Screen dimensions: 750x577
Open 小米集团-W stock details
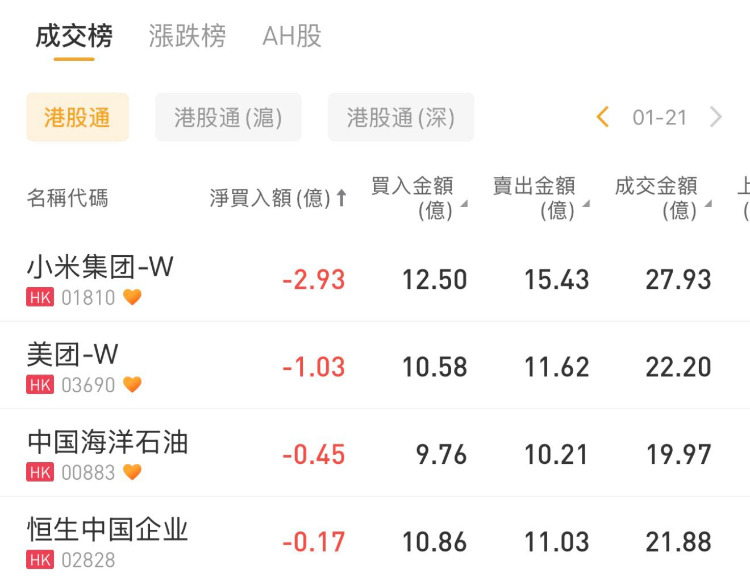(100, 278)
